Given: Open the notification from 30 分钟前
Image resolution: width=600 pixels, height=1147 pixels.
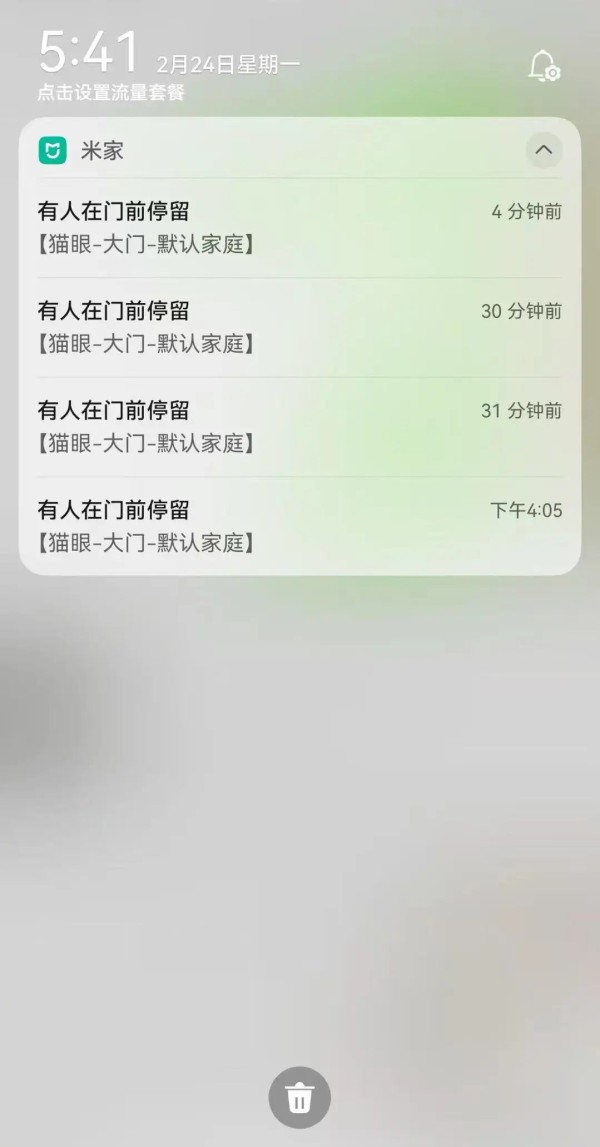Looking at the screenshot, I should 300,327.
